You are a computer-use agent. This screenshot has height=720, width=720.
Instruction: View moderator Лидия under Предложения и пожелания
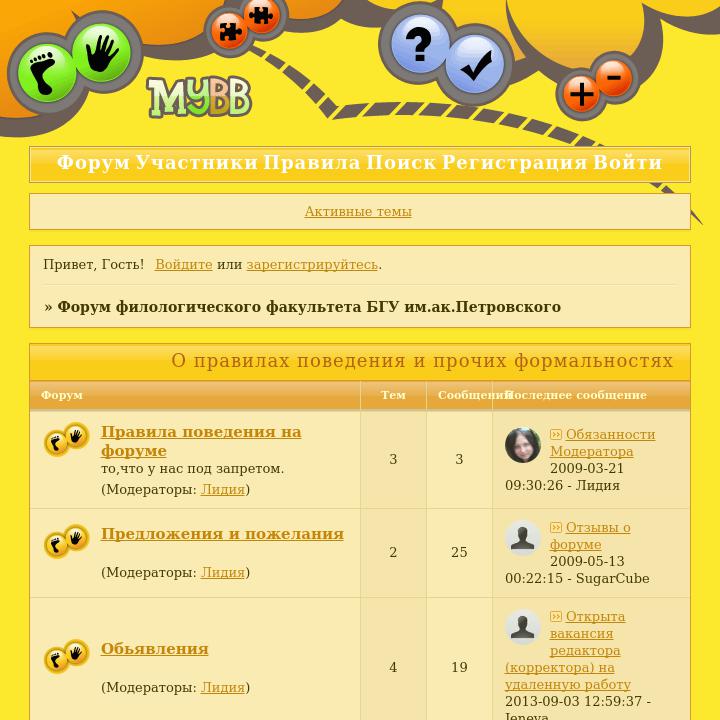point(222,573)
